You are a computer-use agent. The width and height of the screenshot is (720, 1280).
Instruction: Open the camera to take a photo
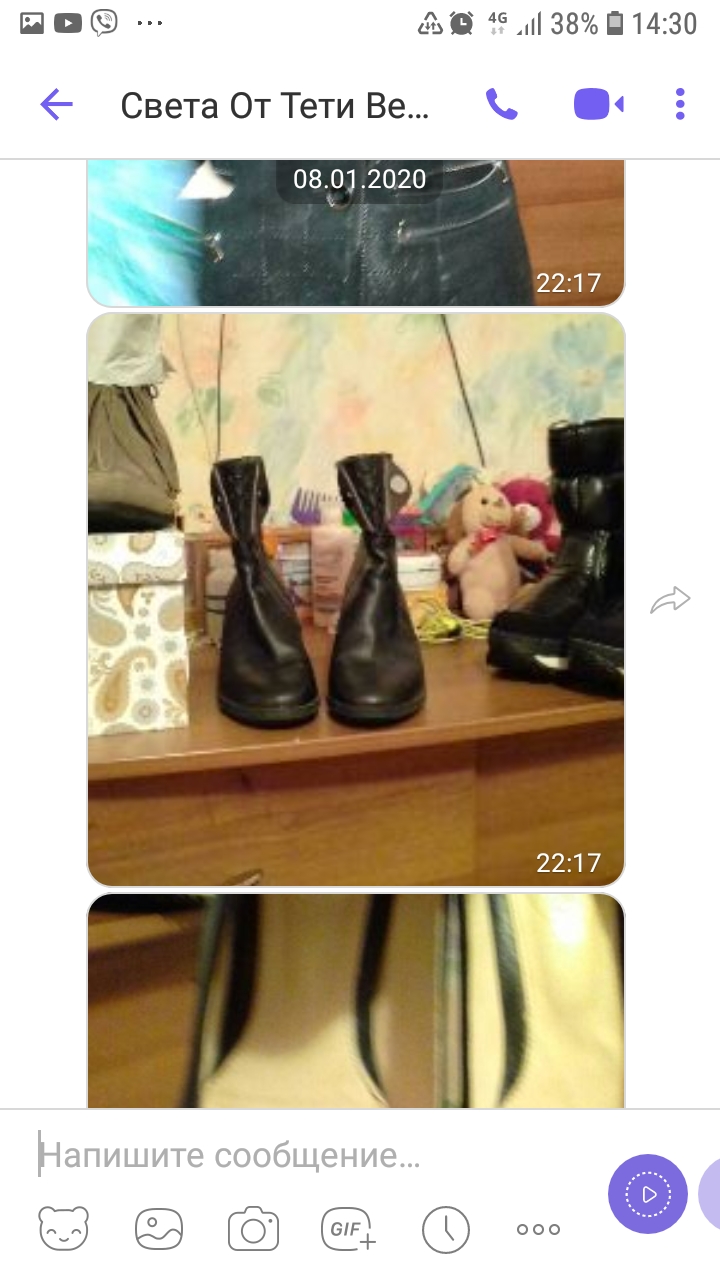point(252,1229)
